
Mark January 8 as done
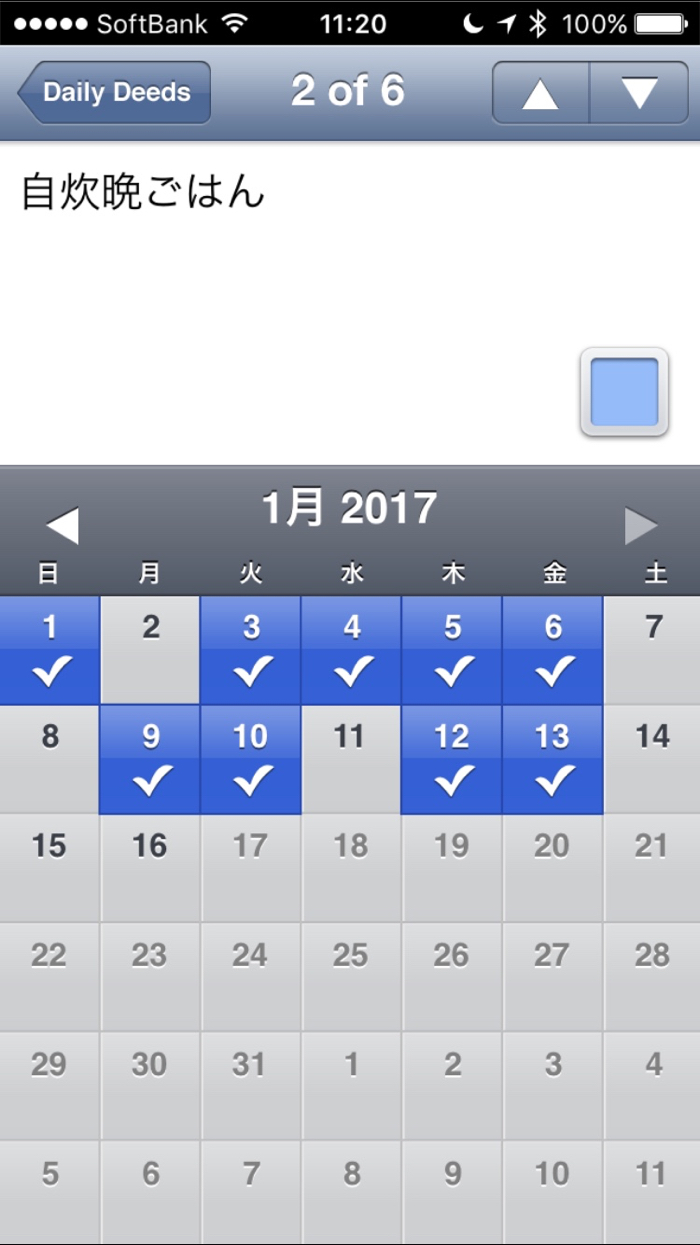click(50, 760)
